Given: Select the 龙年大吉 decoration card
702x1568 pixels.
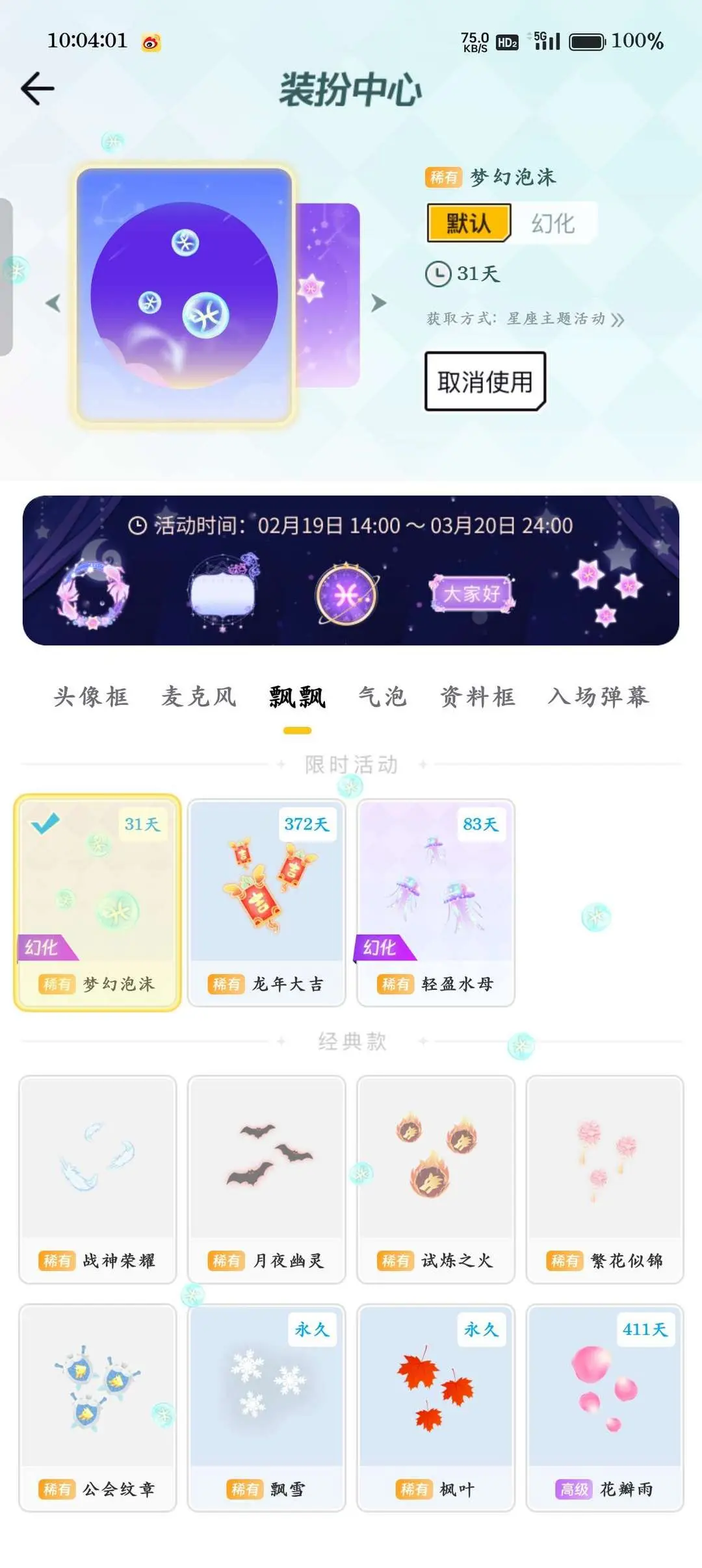Looking at the screenshot, I should 266,903.
